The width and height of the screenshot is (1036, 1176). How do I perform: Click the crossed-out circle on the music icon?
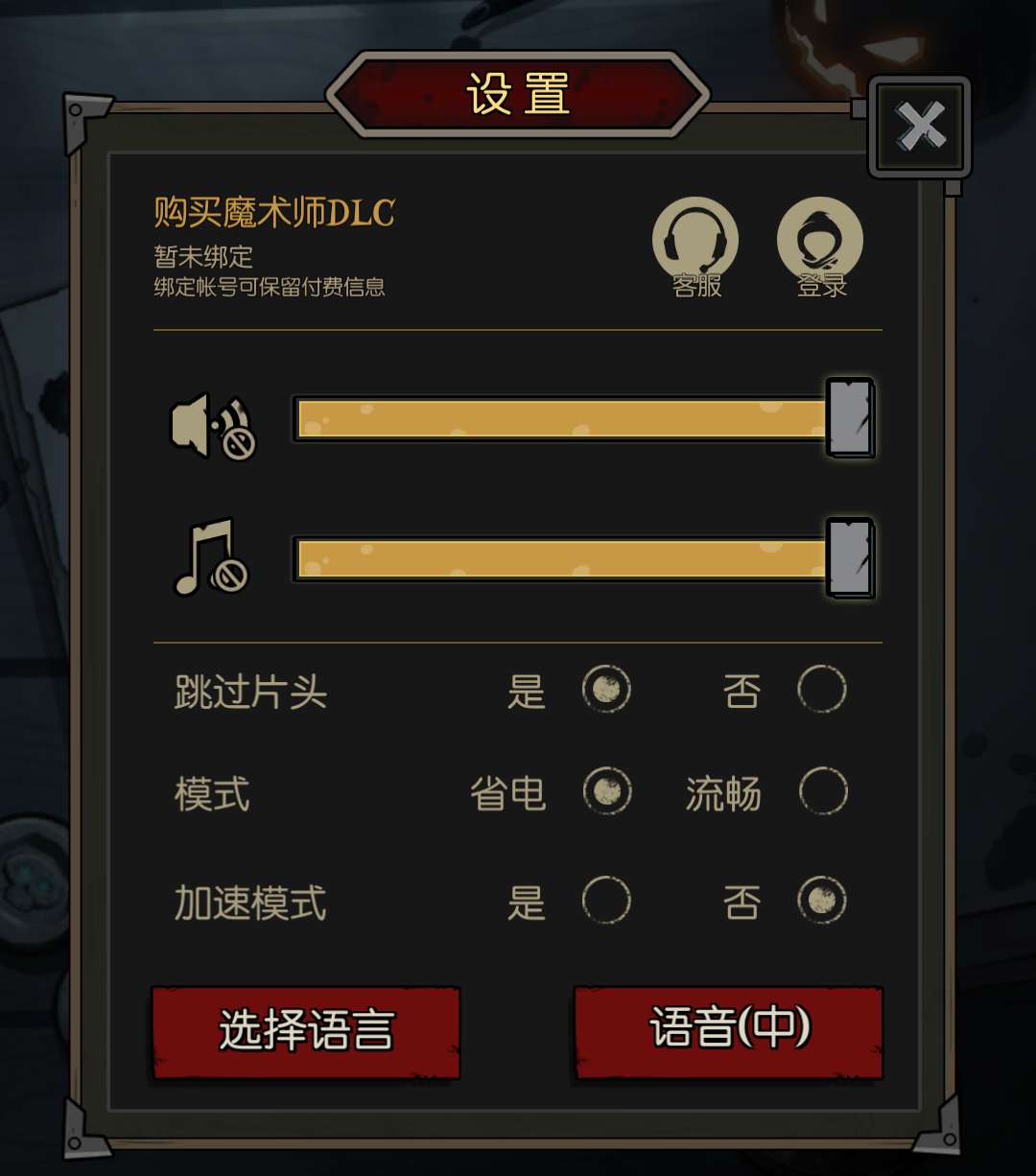[x=233, y=575]
